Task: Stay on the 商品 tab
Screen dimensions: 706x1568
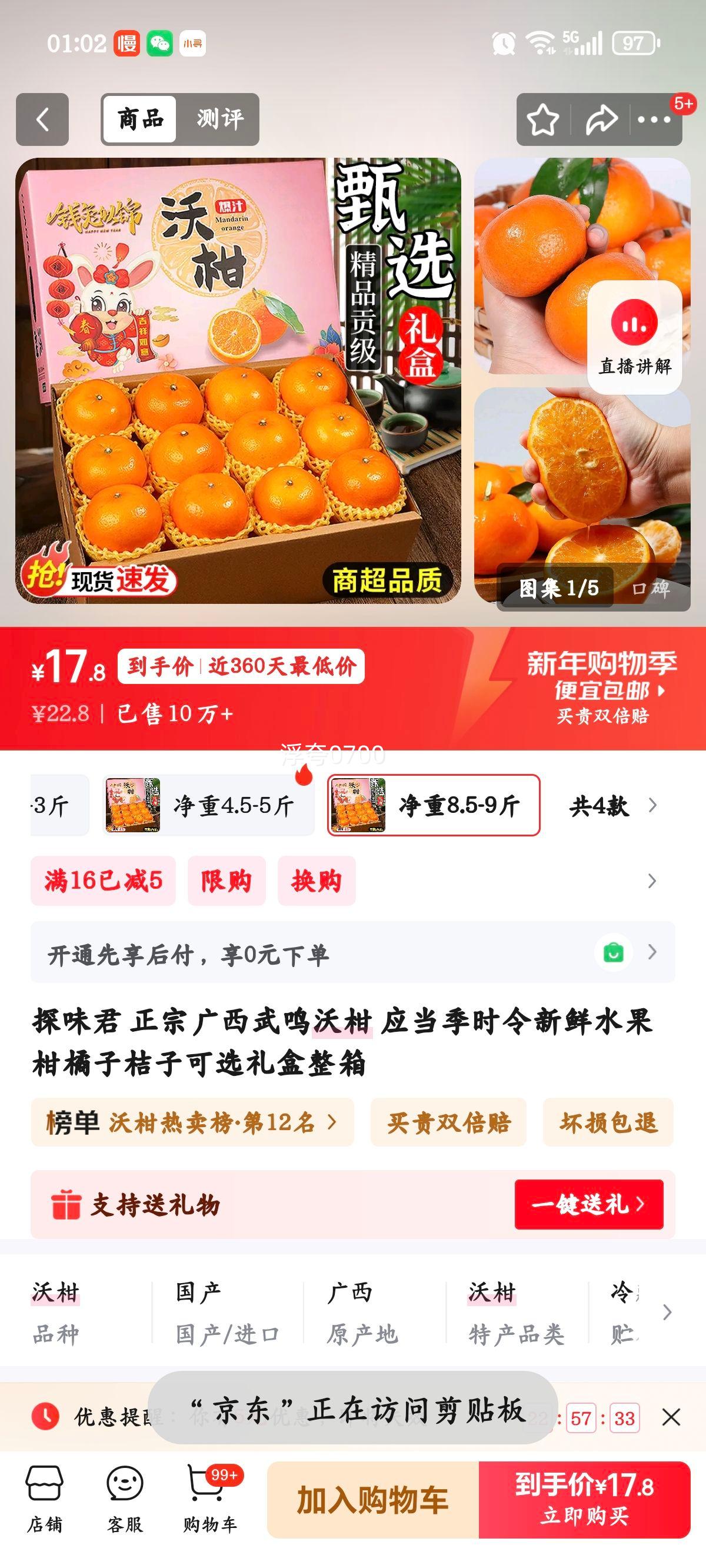Action: 140,118
